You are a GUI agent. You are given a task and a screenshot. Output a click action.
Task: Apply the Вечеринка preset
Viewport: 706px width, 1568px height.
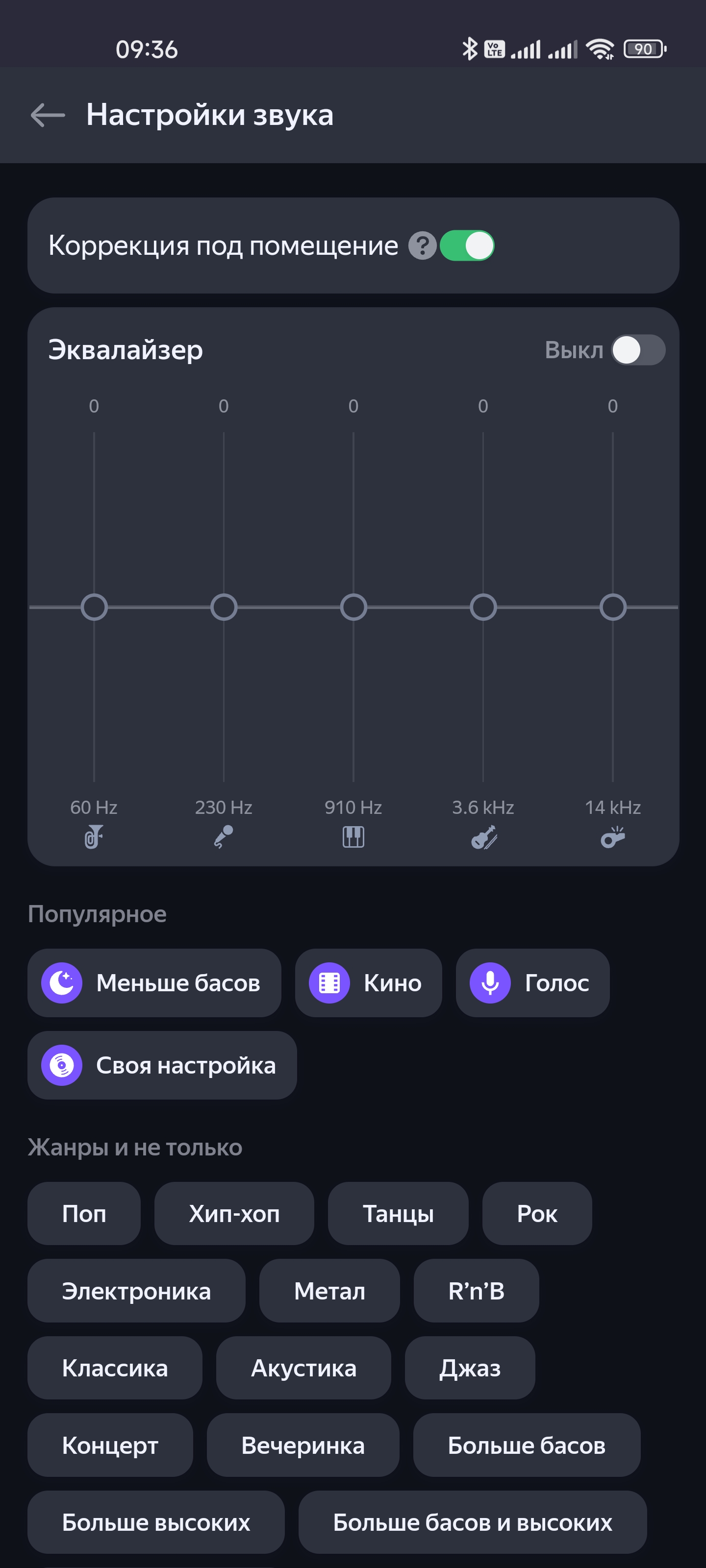tap(303, 1445)
